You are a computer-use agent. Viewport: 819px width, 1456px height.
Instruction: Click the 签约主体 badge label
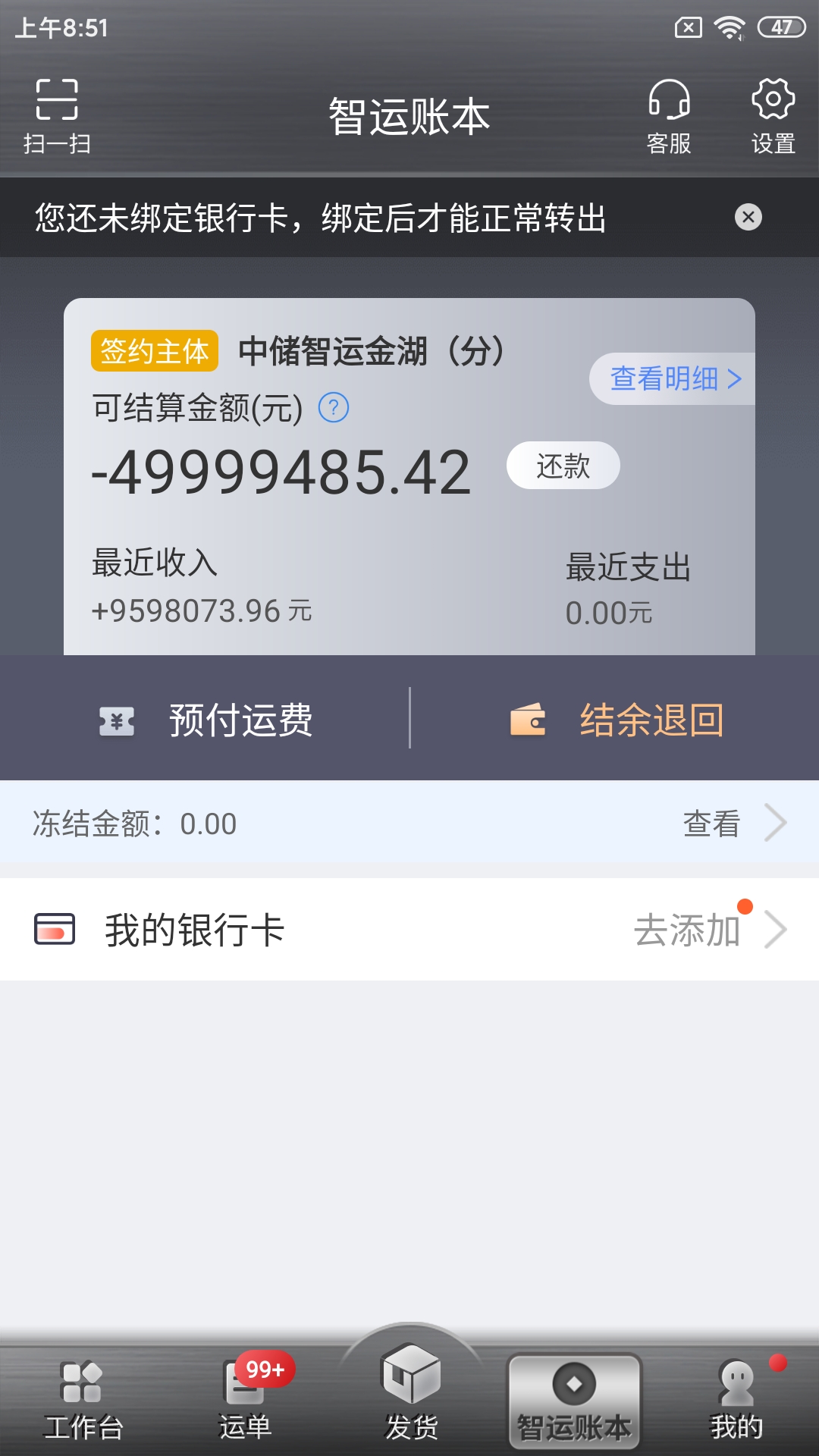[155, 351]
